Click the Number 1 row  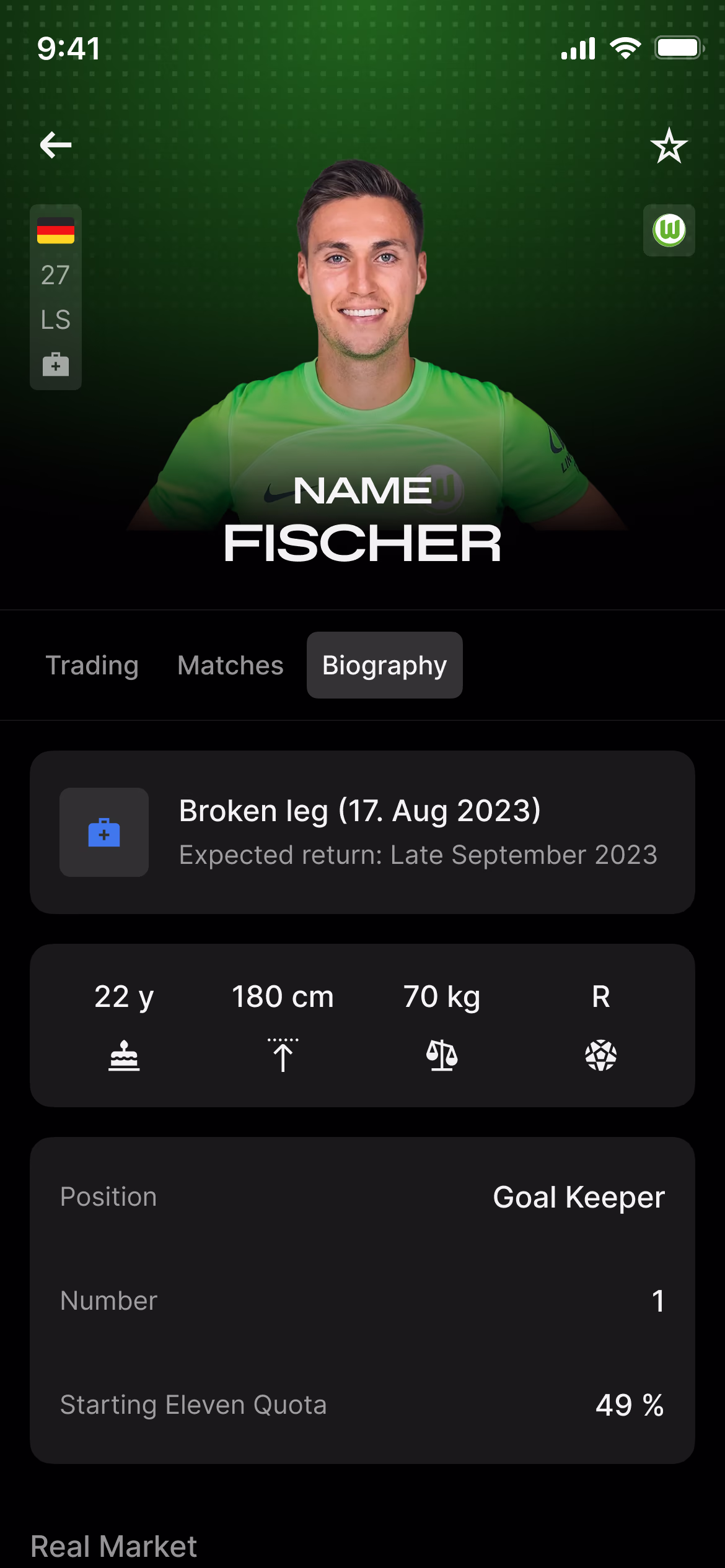(x=362, y=1301)
